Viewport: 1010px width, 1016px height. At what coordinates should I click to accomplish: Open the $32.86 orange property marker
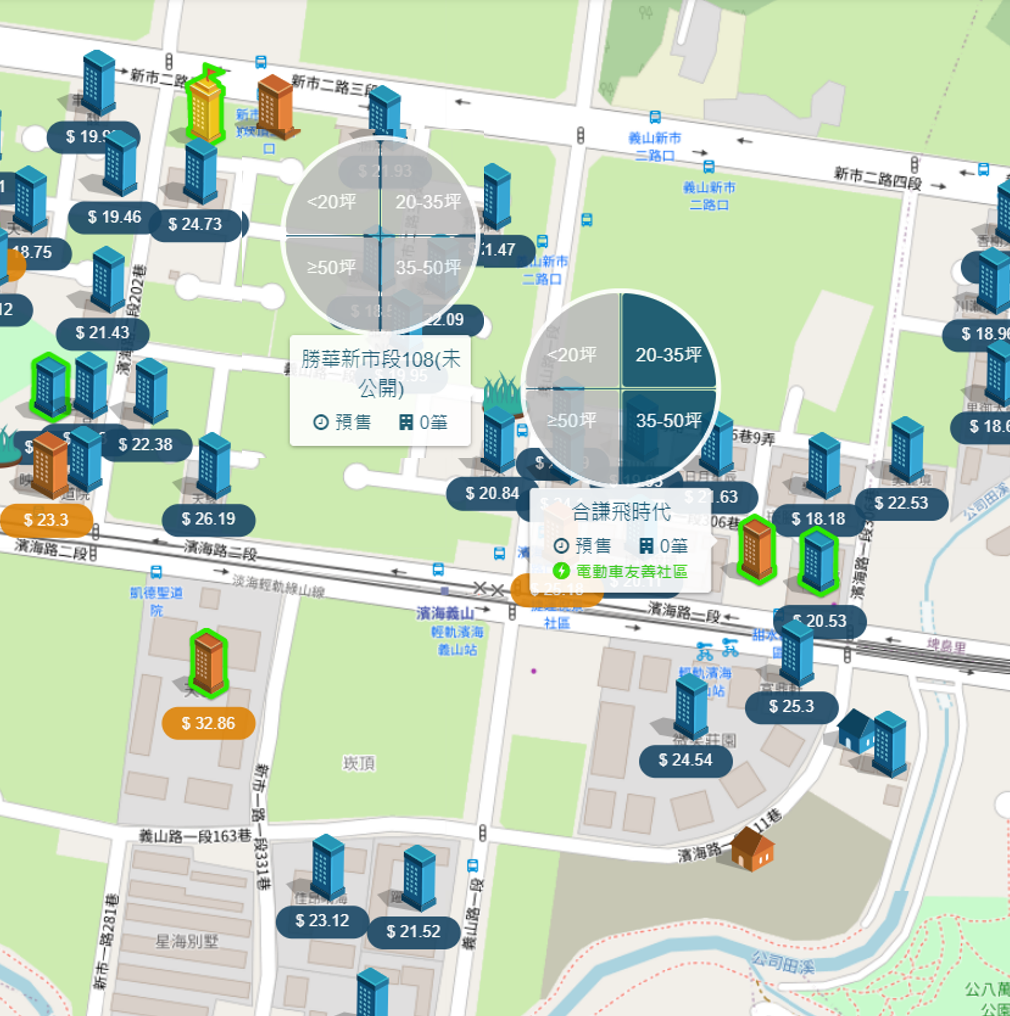click(209, 723)
